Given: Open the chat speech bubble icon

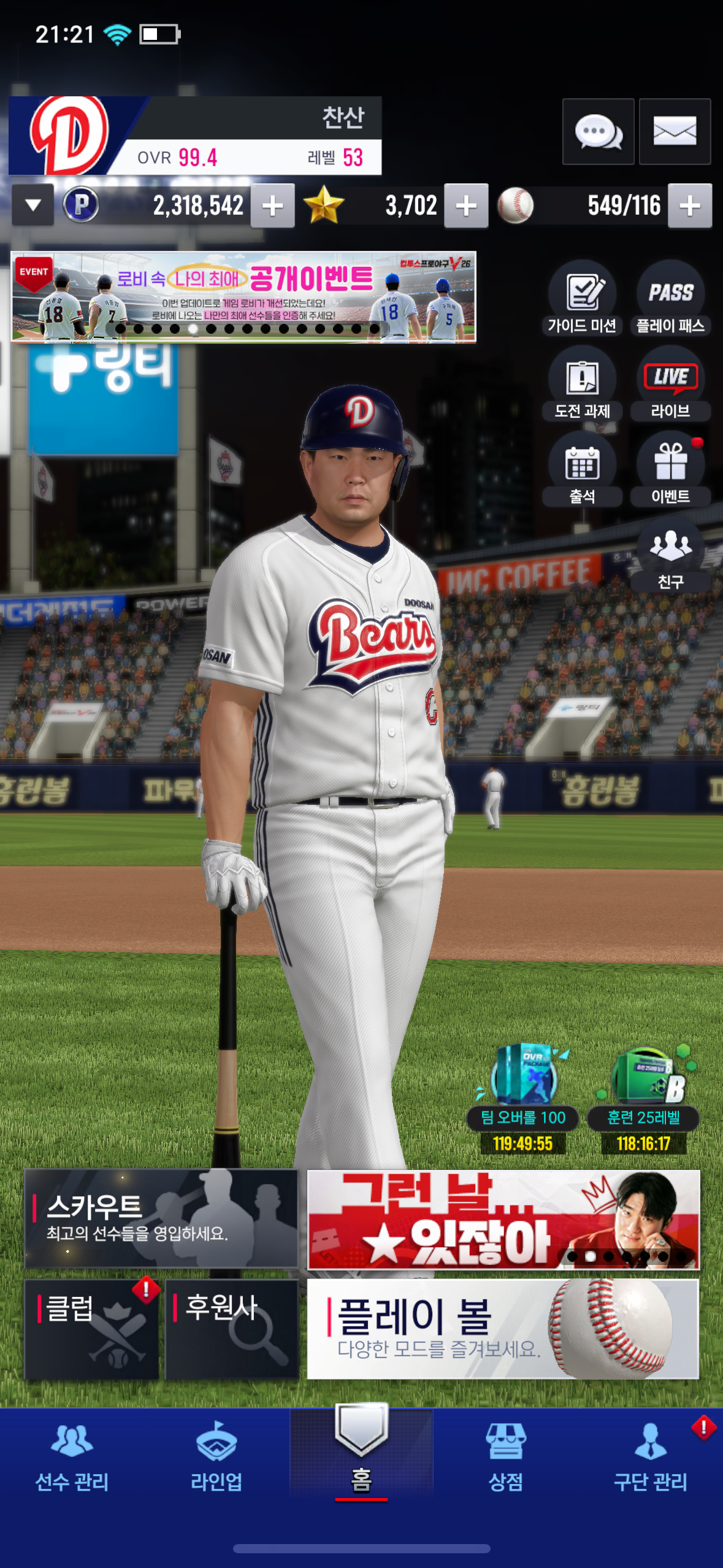Looking at the screenshot, I should [598, 131].
